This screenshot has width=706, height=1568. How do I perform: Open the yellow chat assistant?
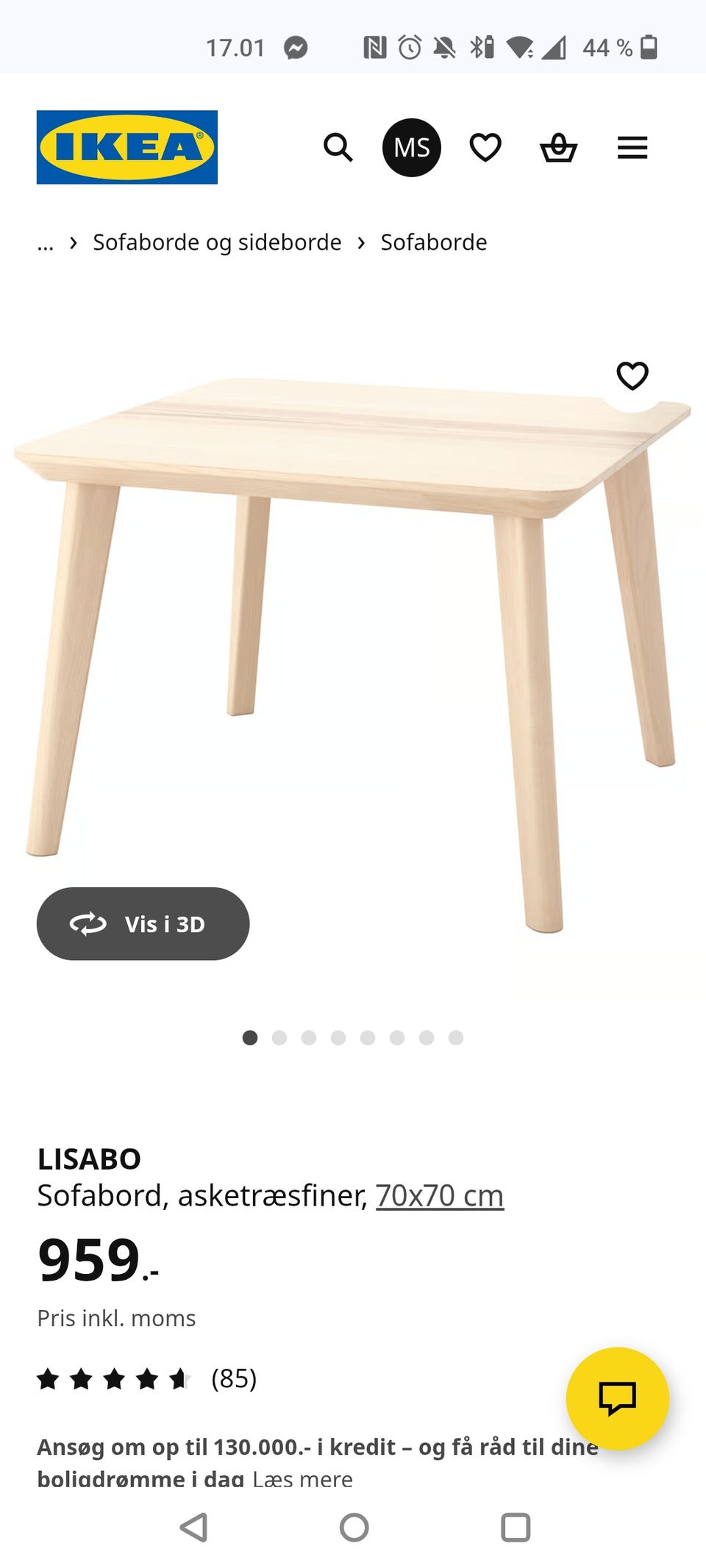(x=618, y=1400)
